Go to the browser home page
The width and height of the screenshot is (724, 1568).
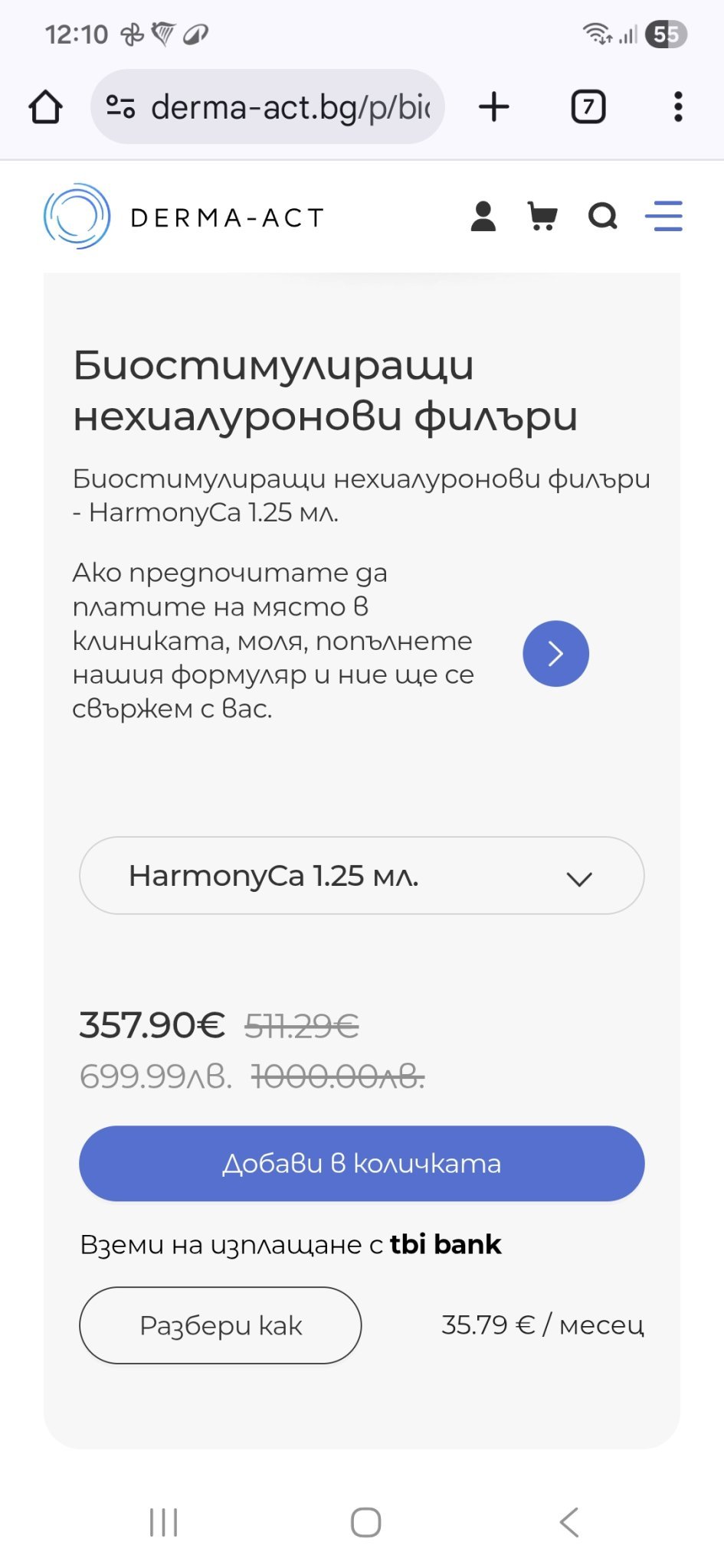pyautogui.click(x=46, y=106)
